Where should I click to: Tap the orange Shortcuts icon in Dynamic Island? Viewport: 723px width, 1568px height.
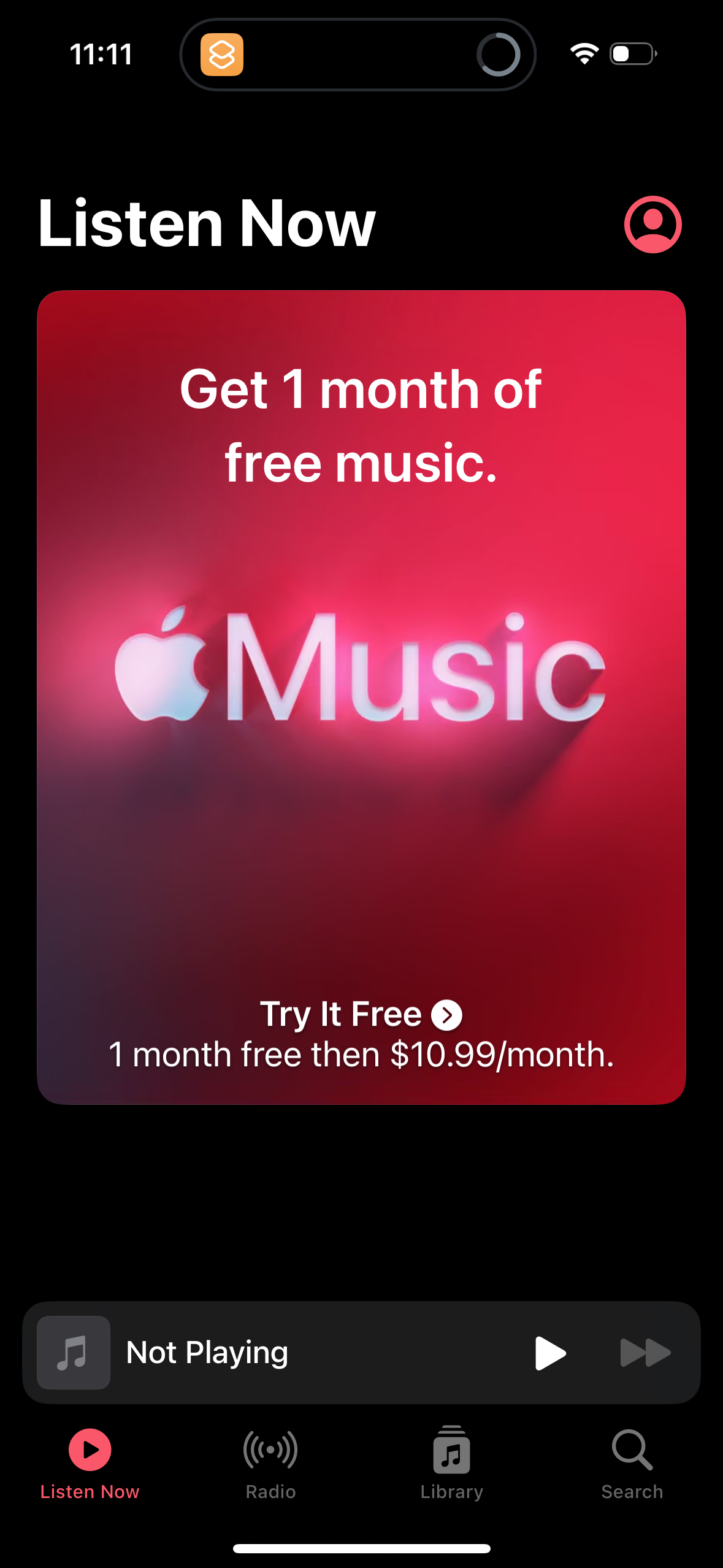click(223, 55)
